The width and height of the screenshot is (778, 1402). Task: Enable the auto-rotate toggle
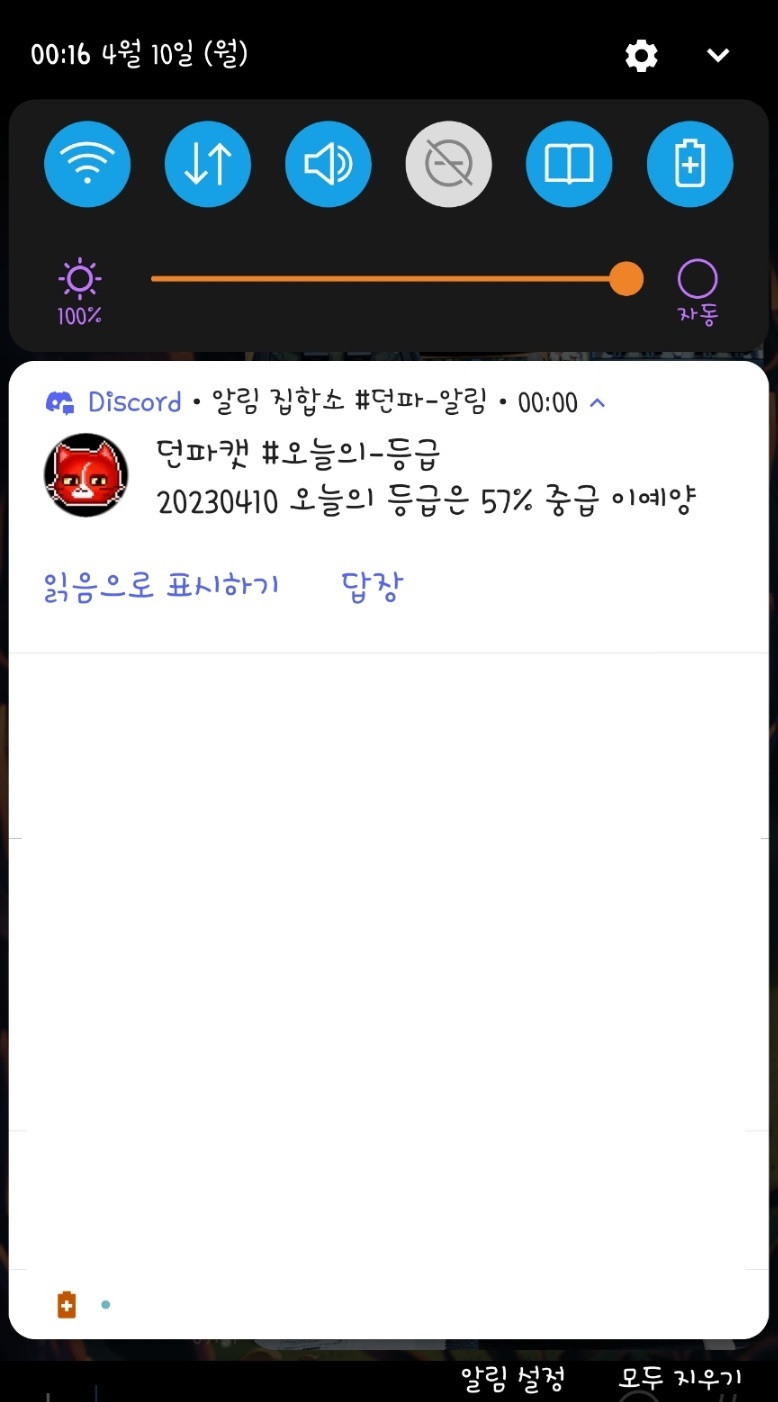tap(448, 164)
